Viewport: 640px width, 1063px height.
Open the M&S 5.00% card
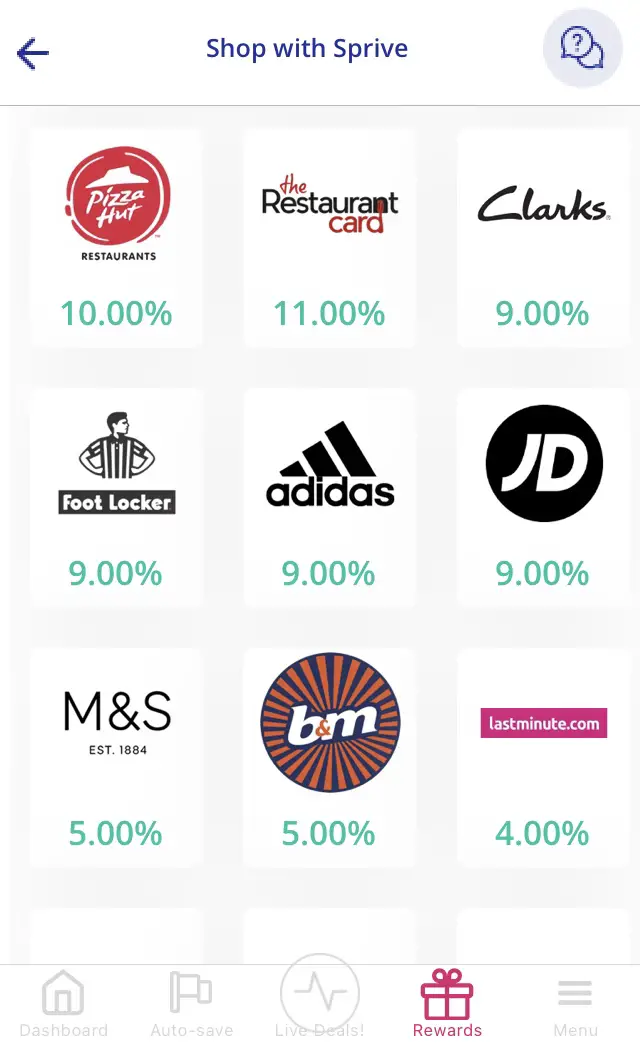click(117, 757)
